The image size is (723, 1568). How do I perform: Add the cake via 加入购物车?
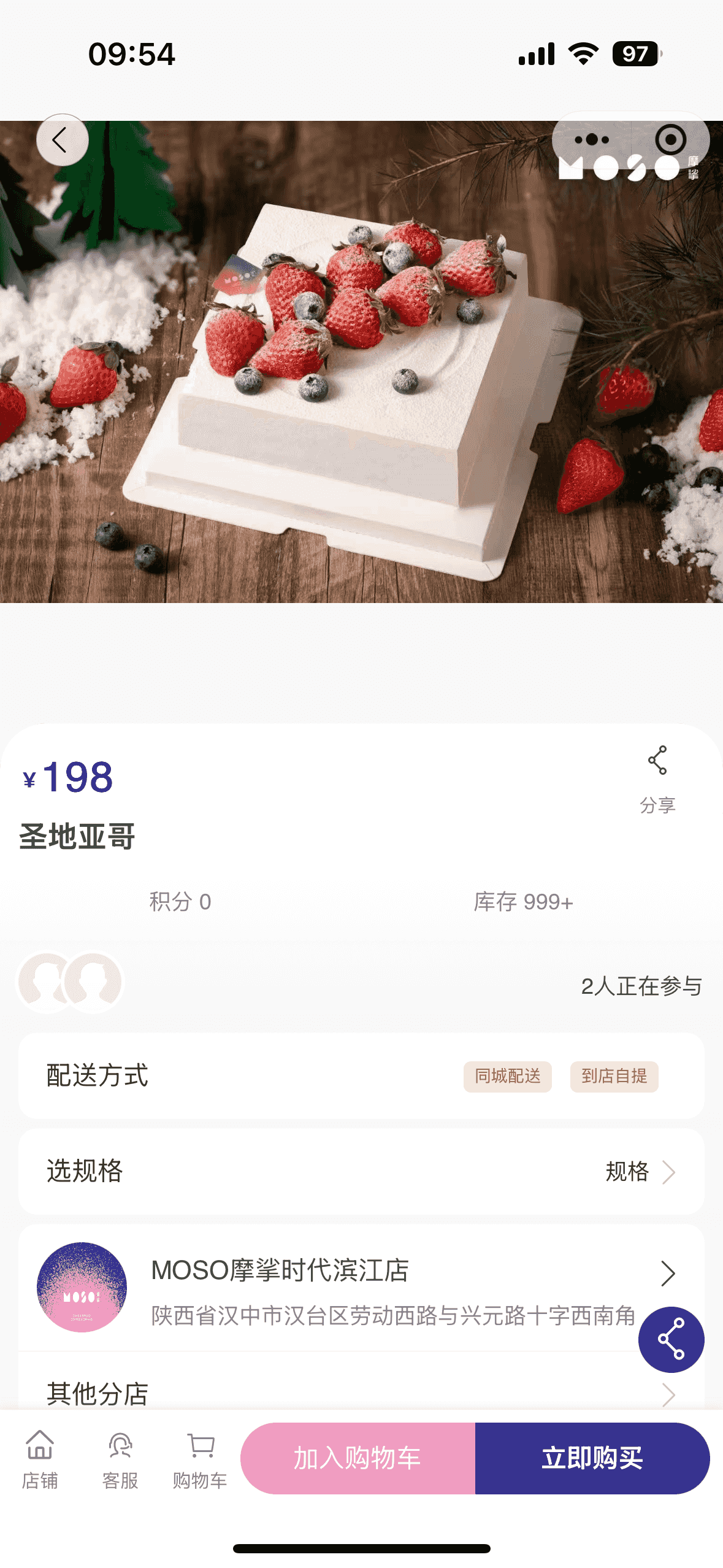(358, 1458)
